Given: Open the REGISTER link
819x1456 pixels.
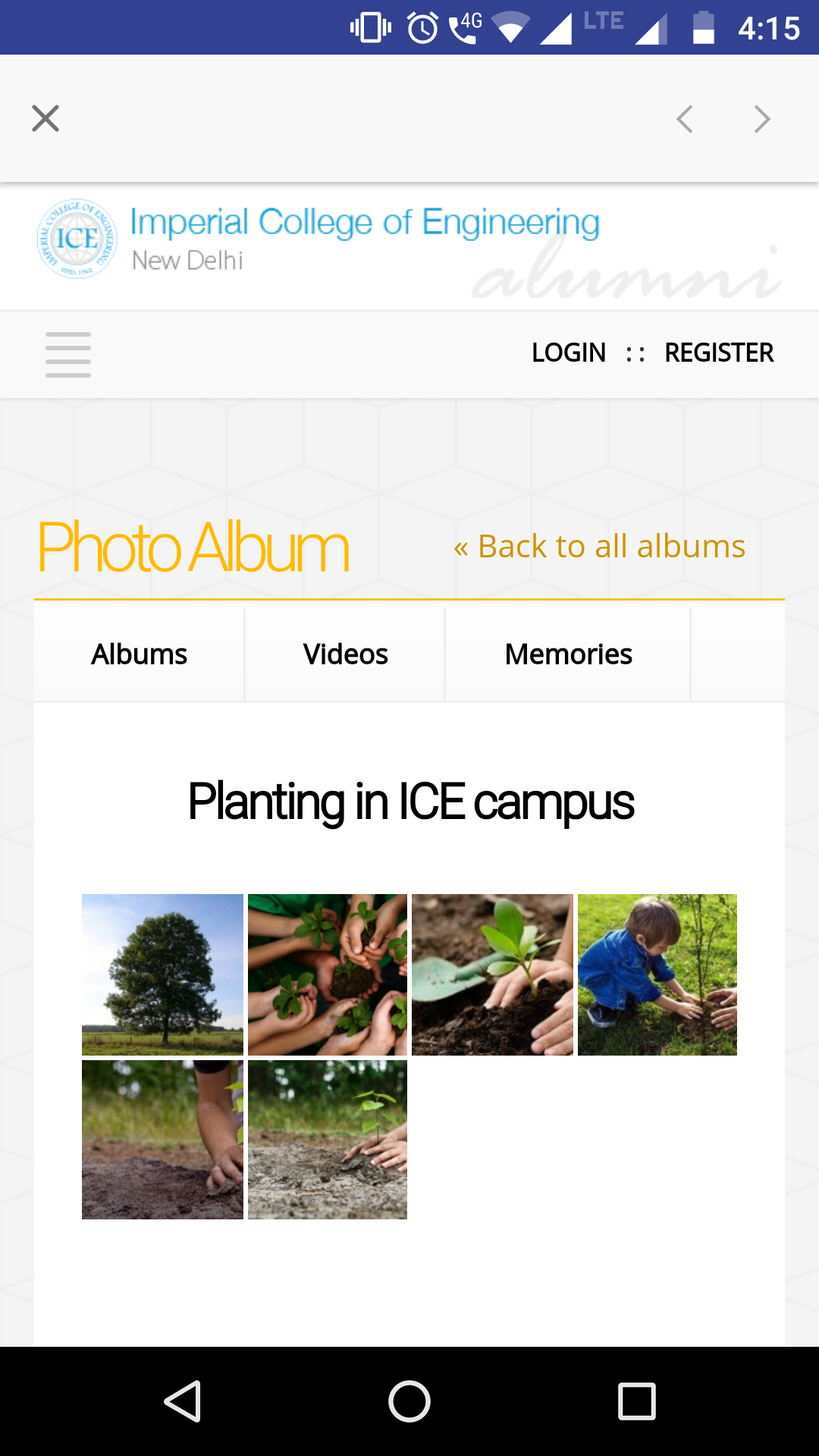Looking at the screenshot, I should pyautogui.click(x=719, y=353).
